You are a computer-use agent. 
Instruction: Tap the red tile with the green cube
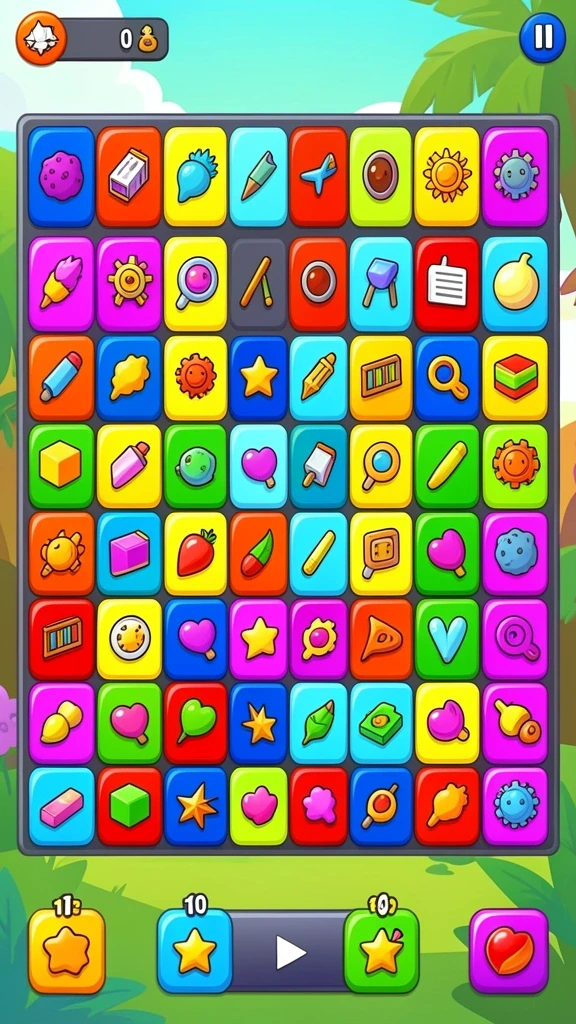point(129,806)
